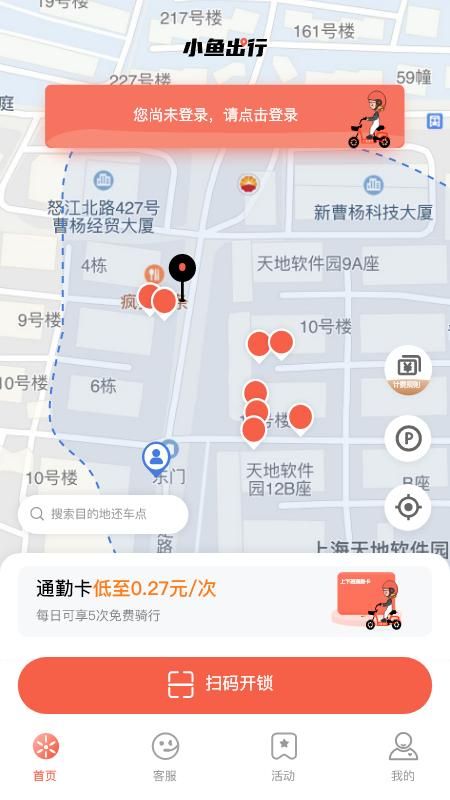Show parking spots with P icon
Image resolution: width=450 pixels, height=800 pixels.
click(408, 438)
